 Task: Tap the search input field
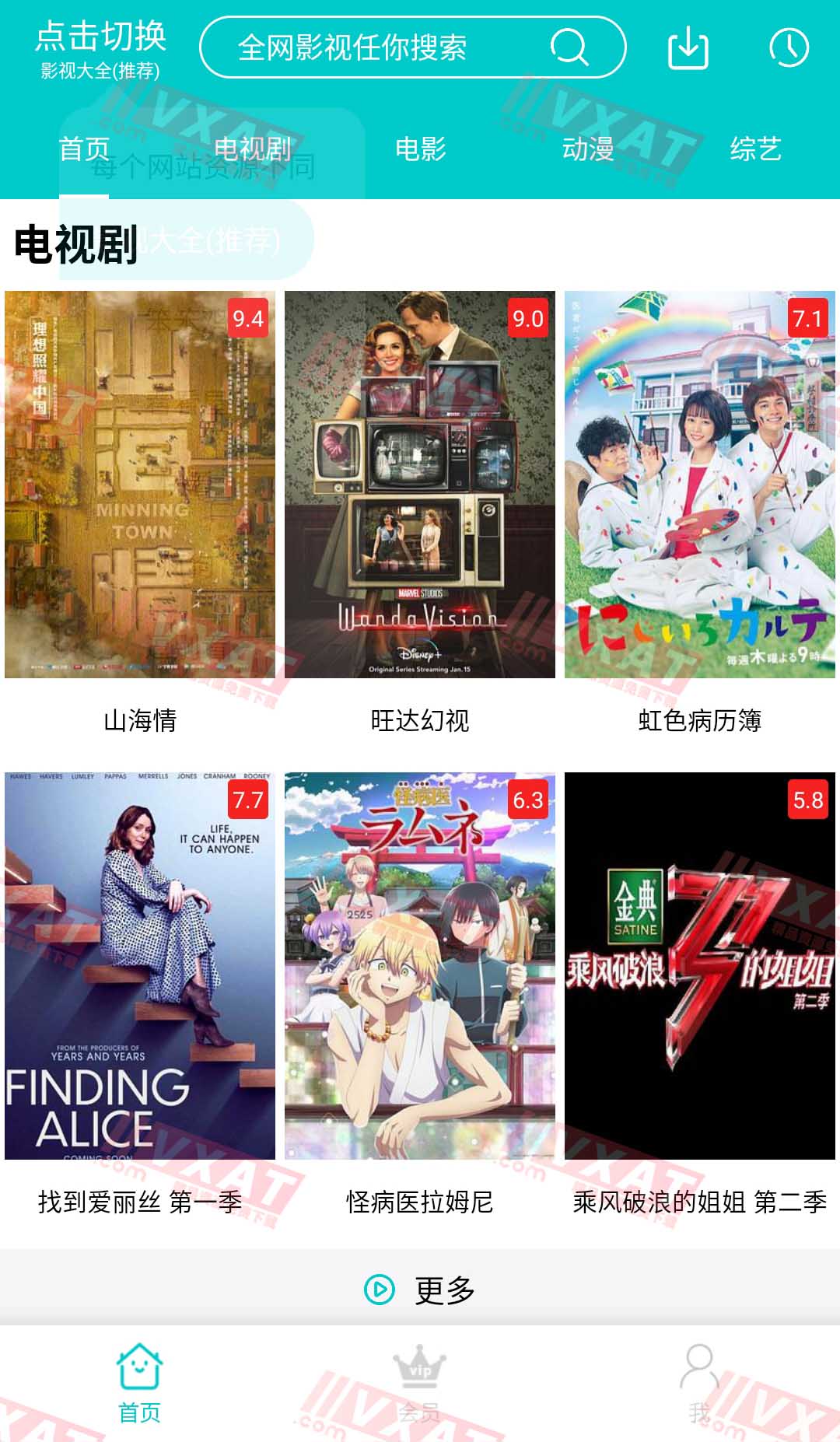pos(389,47)
